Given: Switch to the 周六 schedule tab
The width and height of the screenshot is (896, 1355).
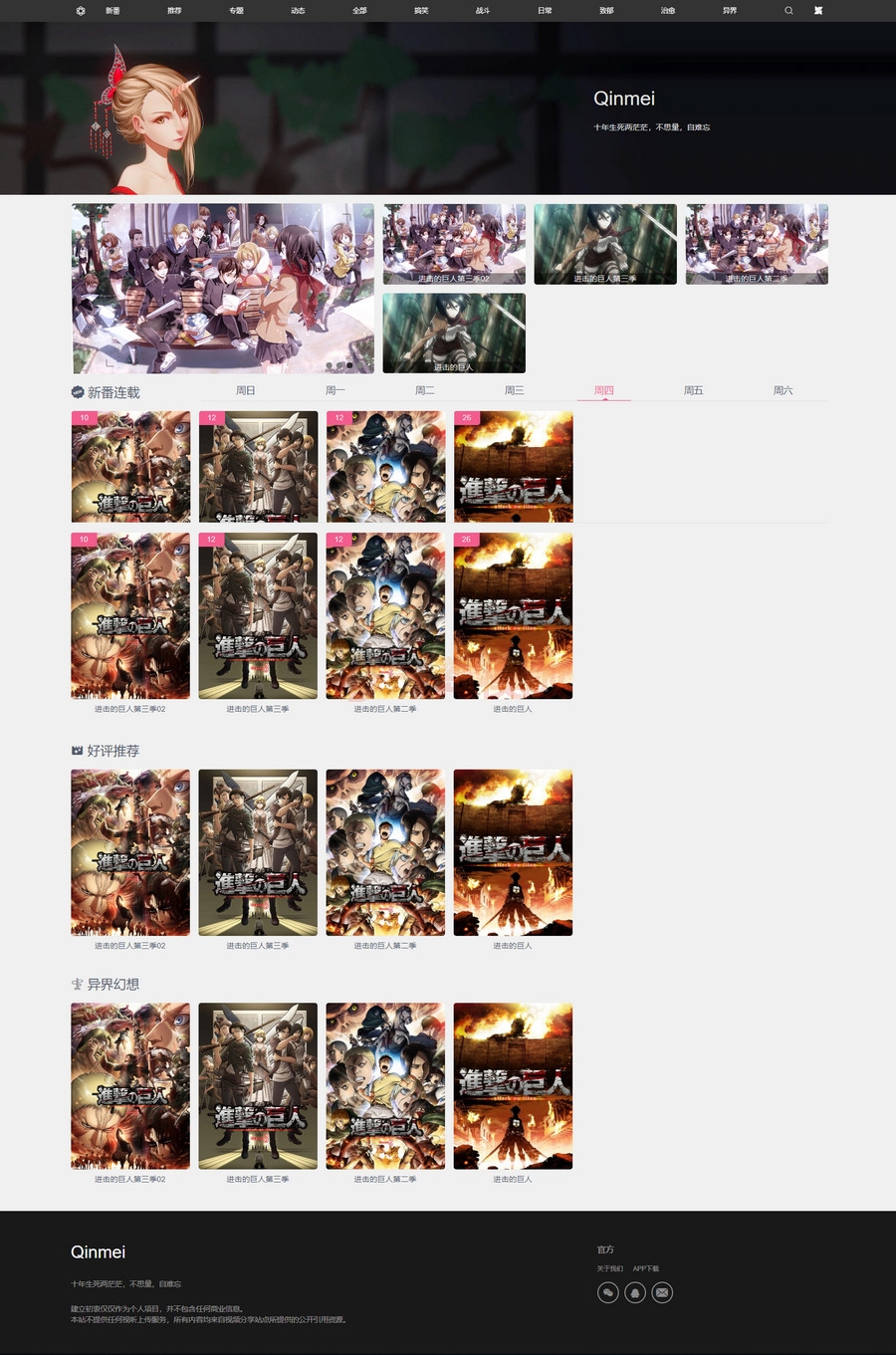Looking at the screenshot, I should pyautogui.click(x=784, y=390).
